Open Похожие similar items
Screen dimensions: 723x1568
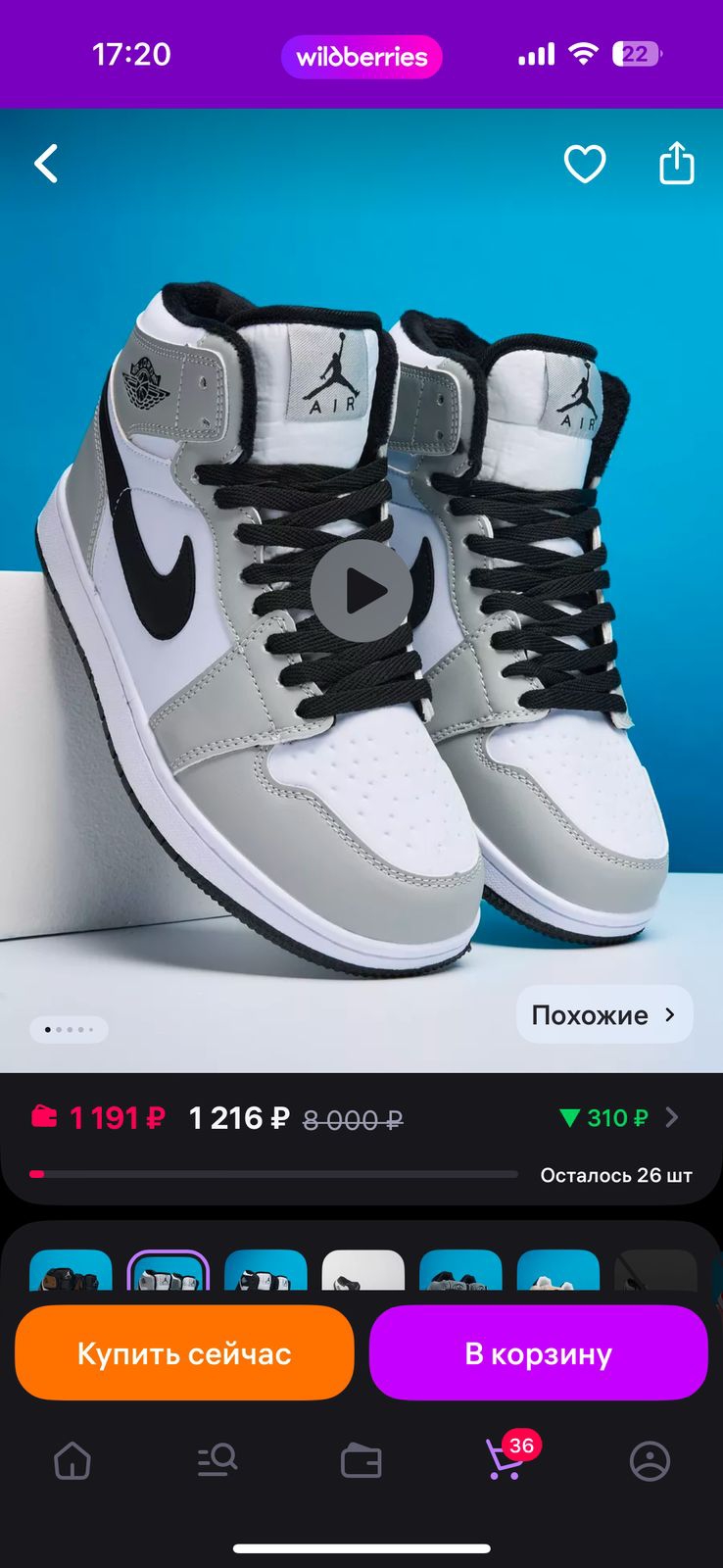(603, 1014)
